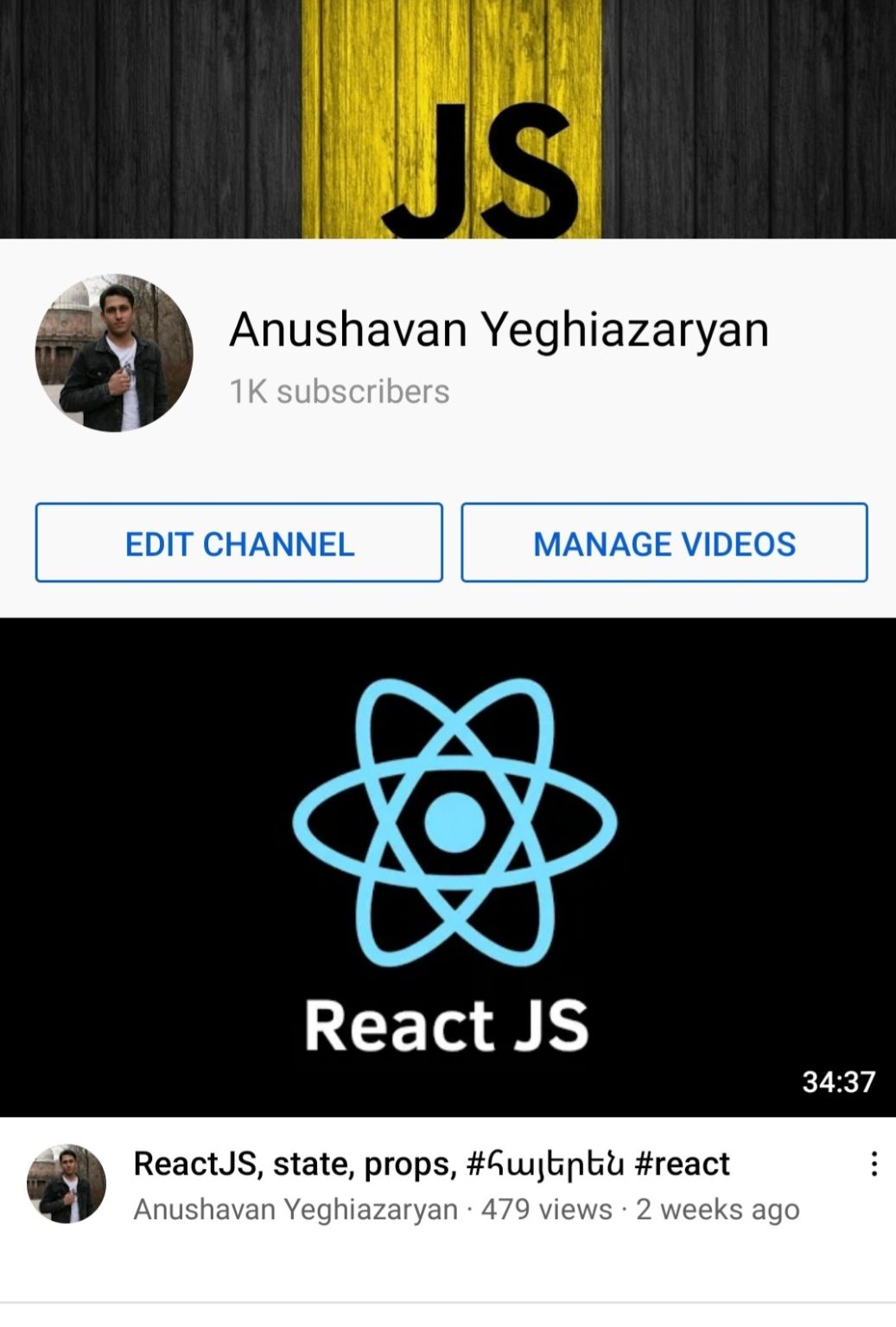
Task: Tap the channel avatar beside the video title
Action: [67, 1184]
